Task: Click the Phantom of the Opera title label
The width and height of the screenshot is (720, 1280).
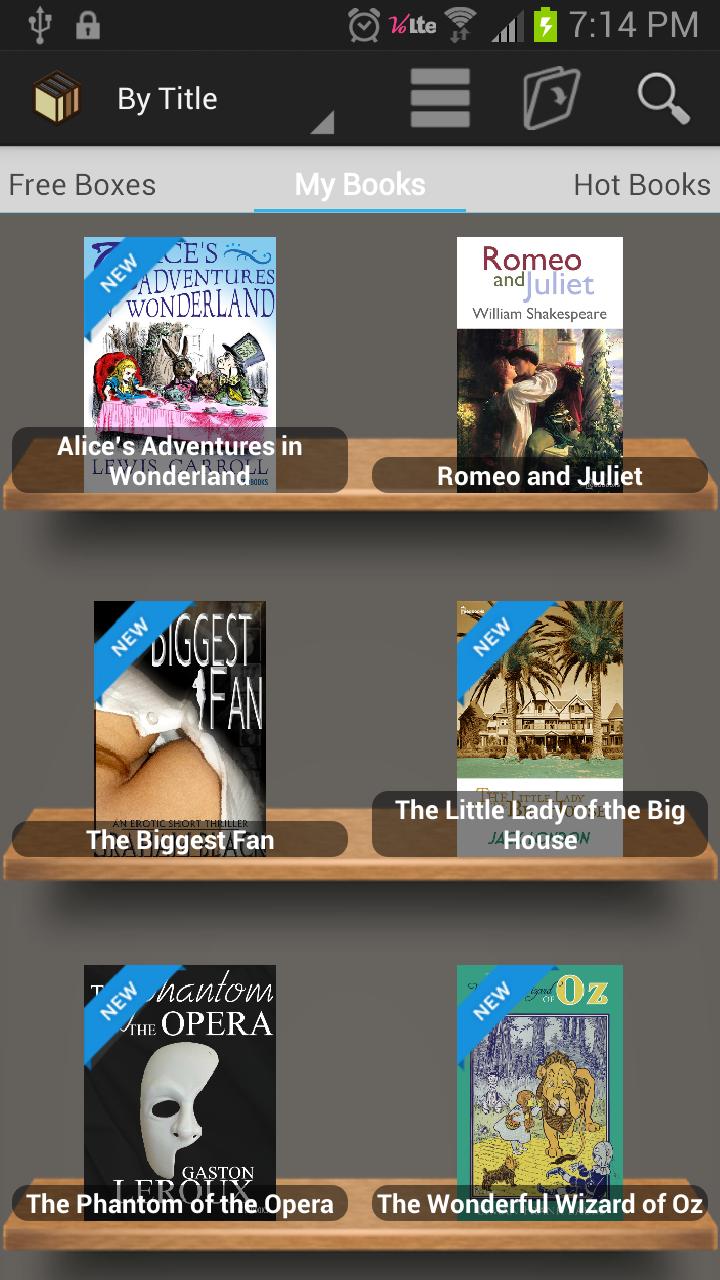Action: pos(180,1204)
